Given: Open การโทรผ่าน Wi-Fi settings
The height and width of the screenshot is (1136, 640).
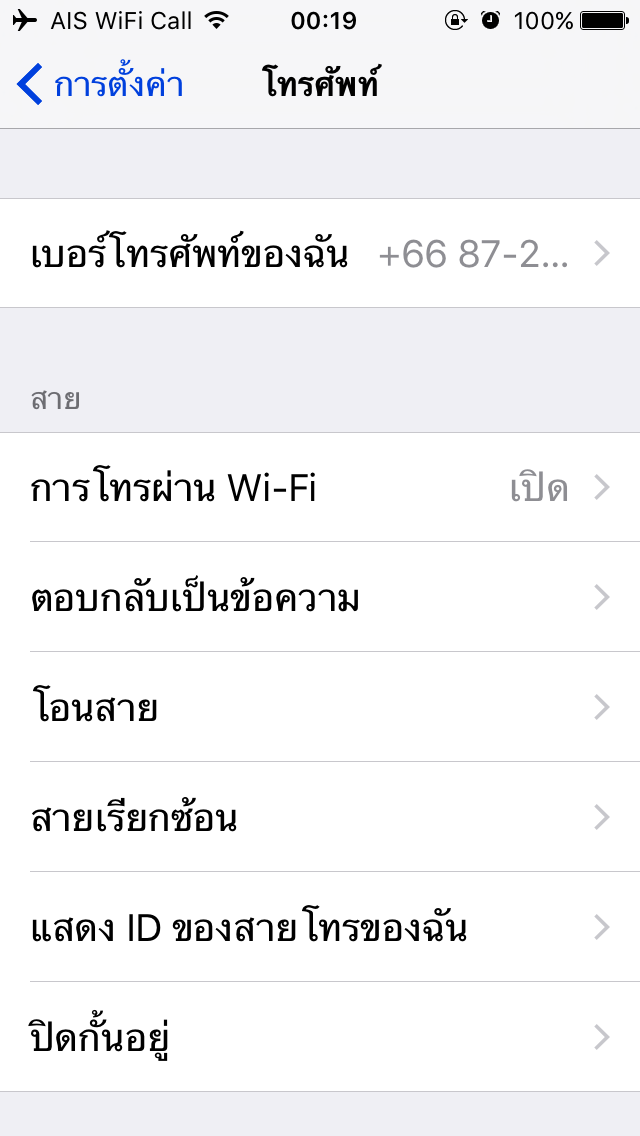Looking at the screenshot, I should (320, 488).
